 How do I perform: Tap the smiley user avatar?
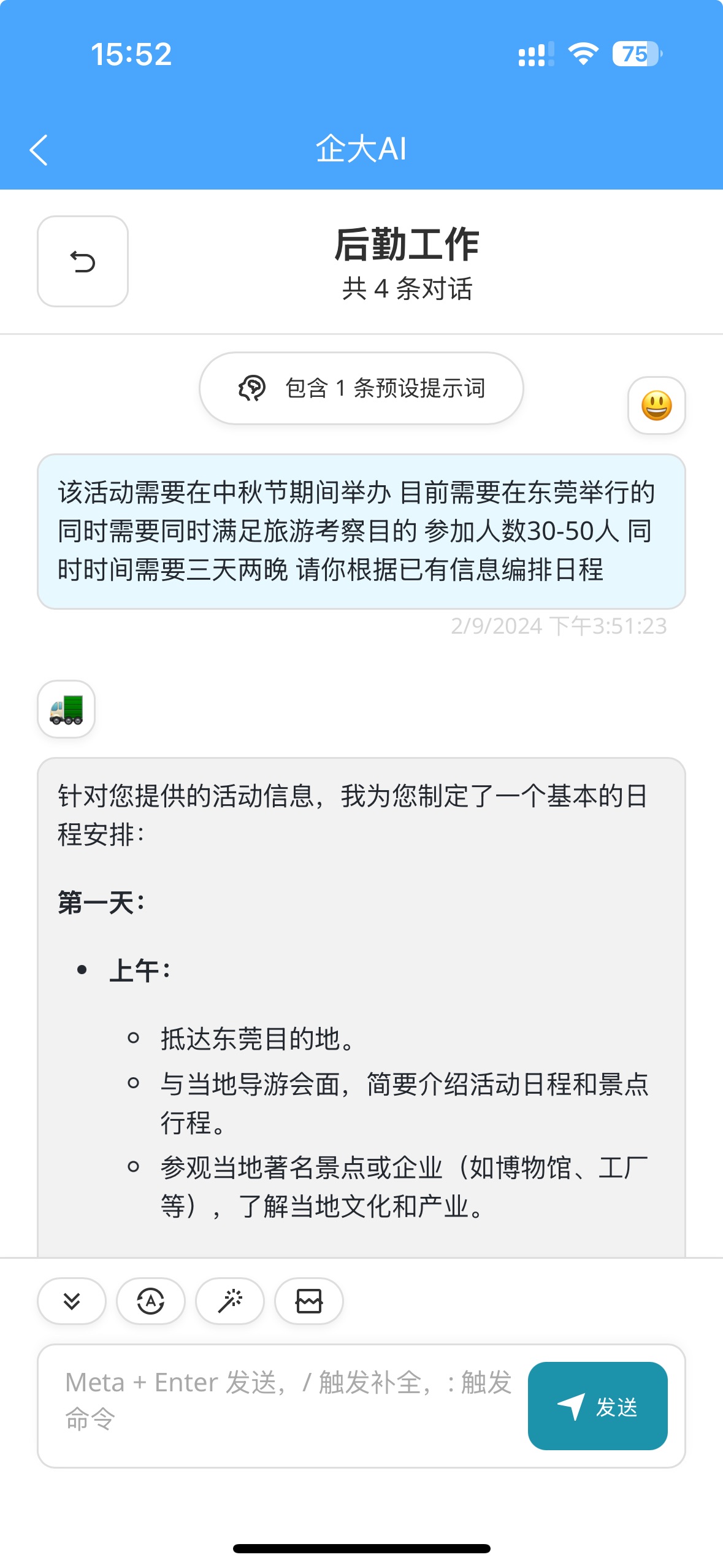pos(656,405)
